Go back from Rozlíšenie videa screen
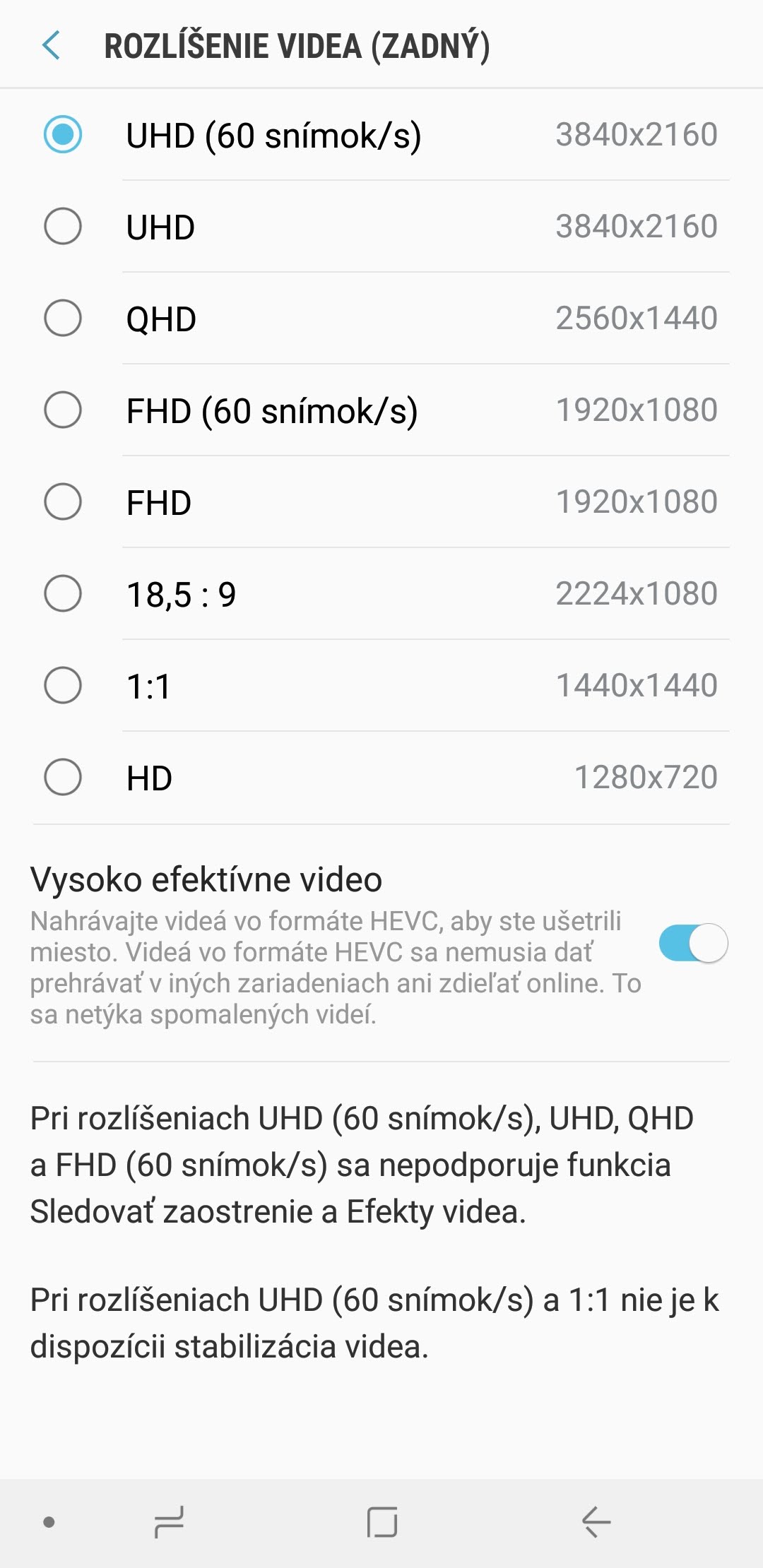 (x=51, y=45)
